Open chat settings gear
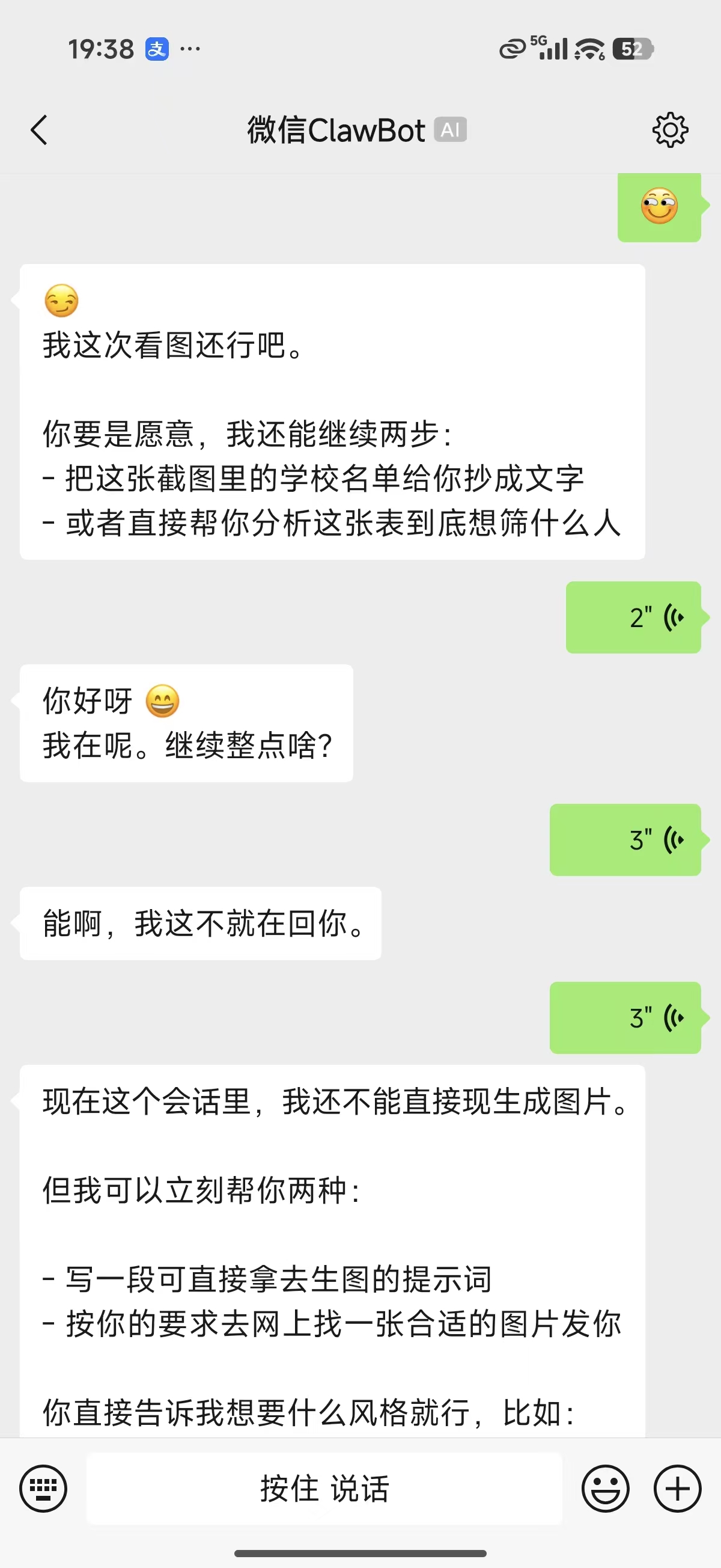The image size is (721, 1568). coord(670,130)
